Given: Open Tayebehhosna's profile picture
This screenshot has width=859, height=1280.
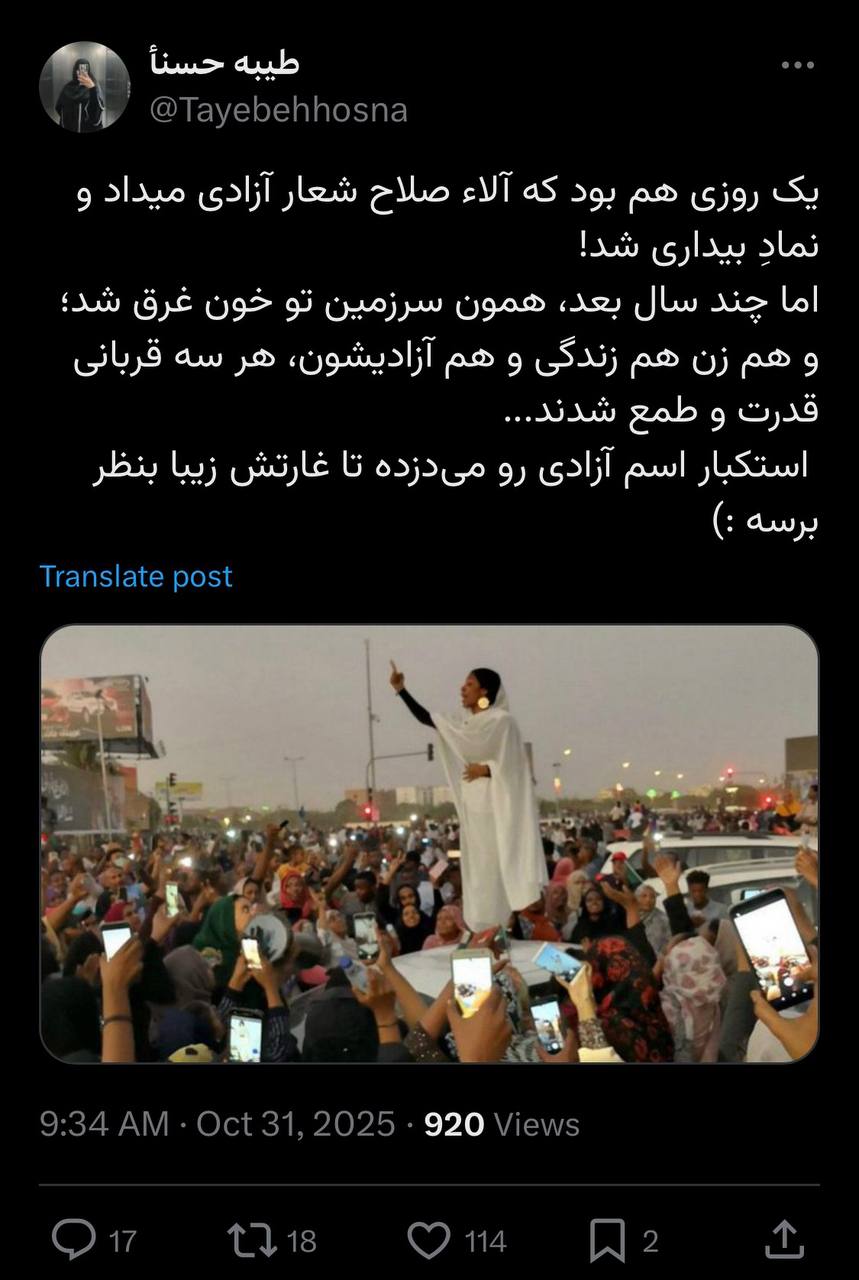Looking at the screenshot, I should [x=84, y=87].
